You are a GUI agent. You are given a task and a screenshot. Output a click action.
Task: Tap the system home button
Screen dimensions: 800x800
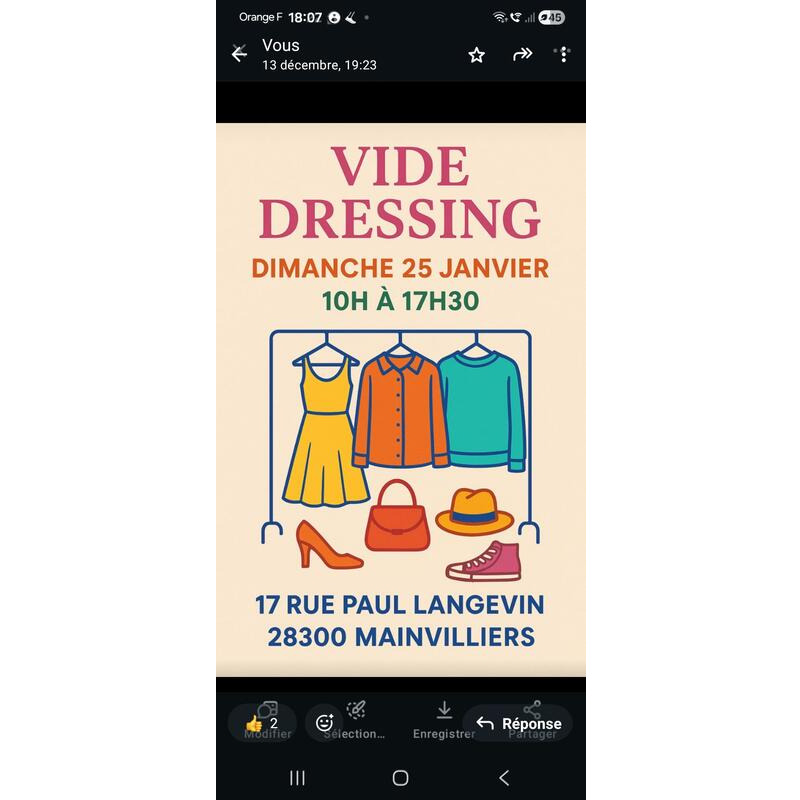[400, 778]
